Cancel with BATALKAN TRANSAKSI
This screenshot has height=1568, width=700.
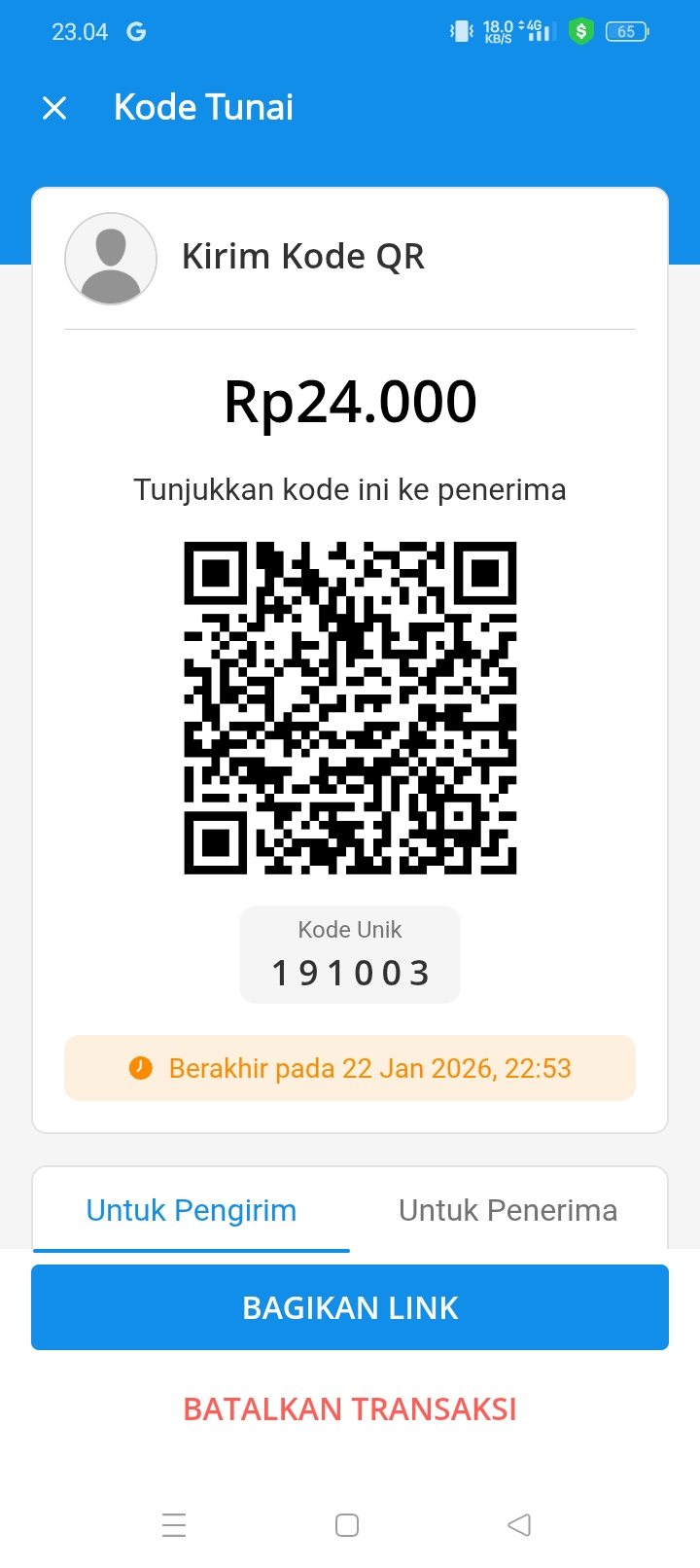[x=350, y=1409]
